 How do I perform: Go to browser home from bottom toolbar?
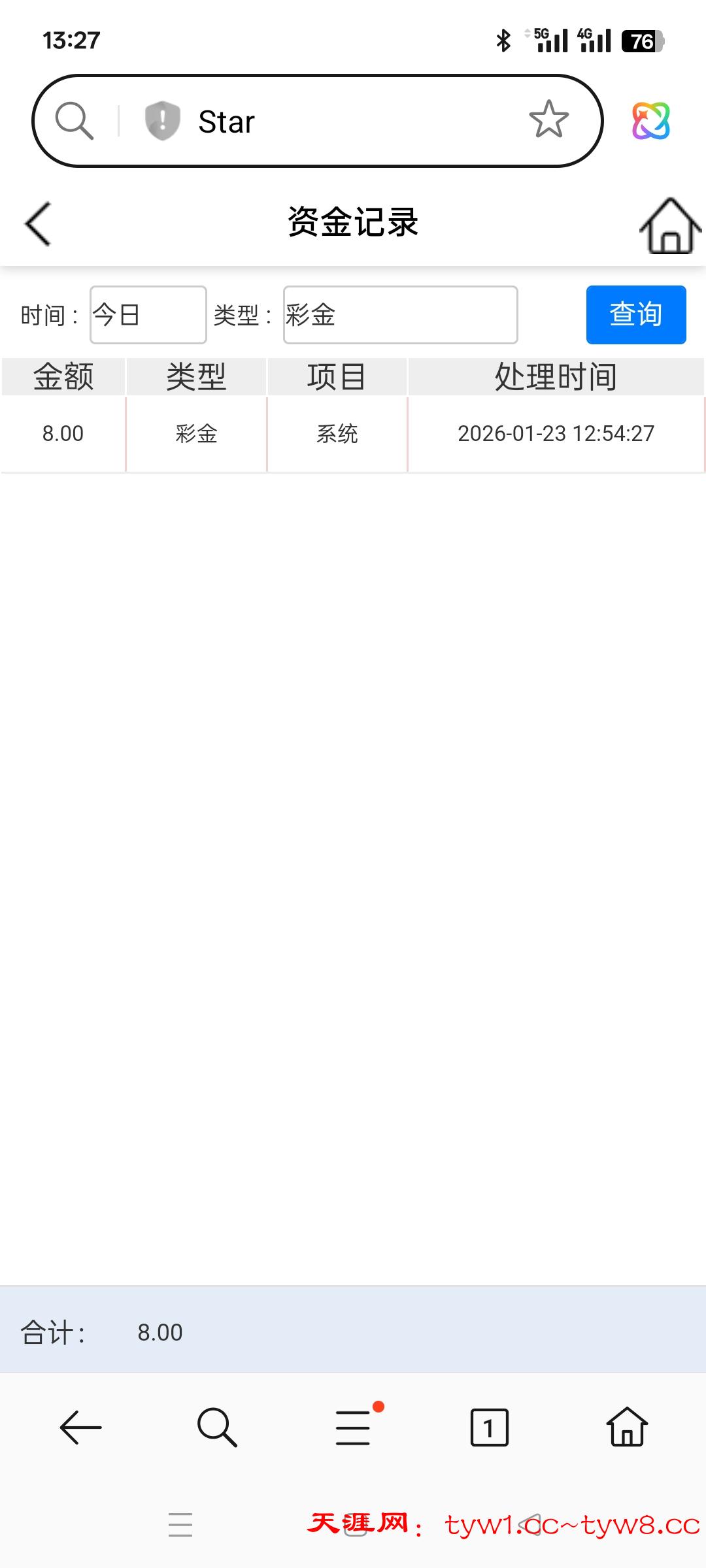click(627, 1428)
